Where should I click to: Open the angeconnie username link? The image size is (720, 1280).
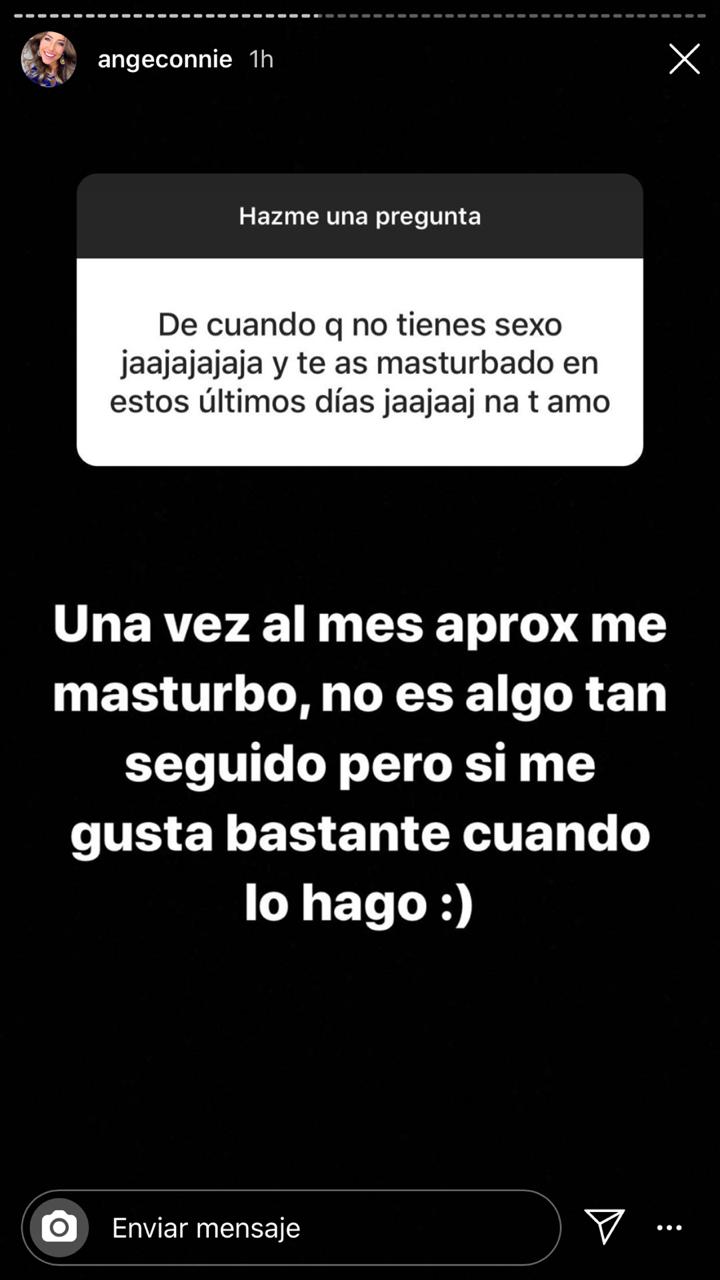[165, 59]
